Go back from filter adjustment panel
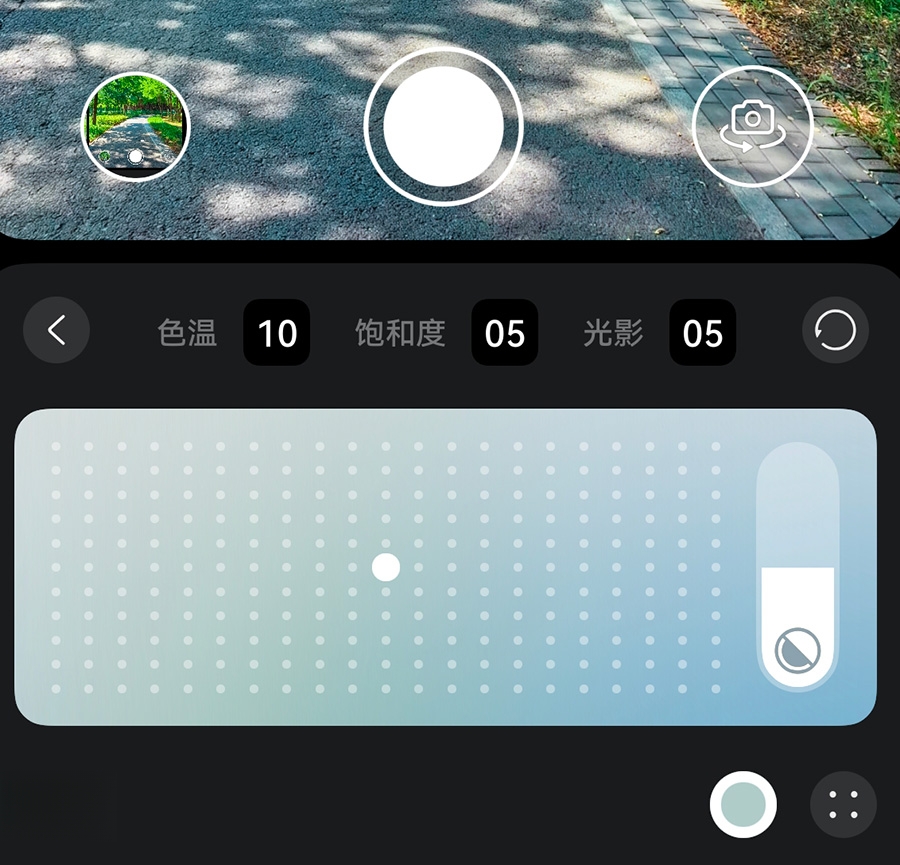900x865 pixels. pyautogui.click(x=57, y=331)
